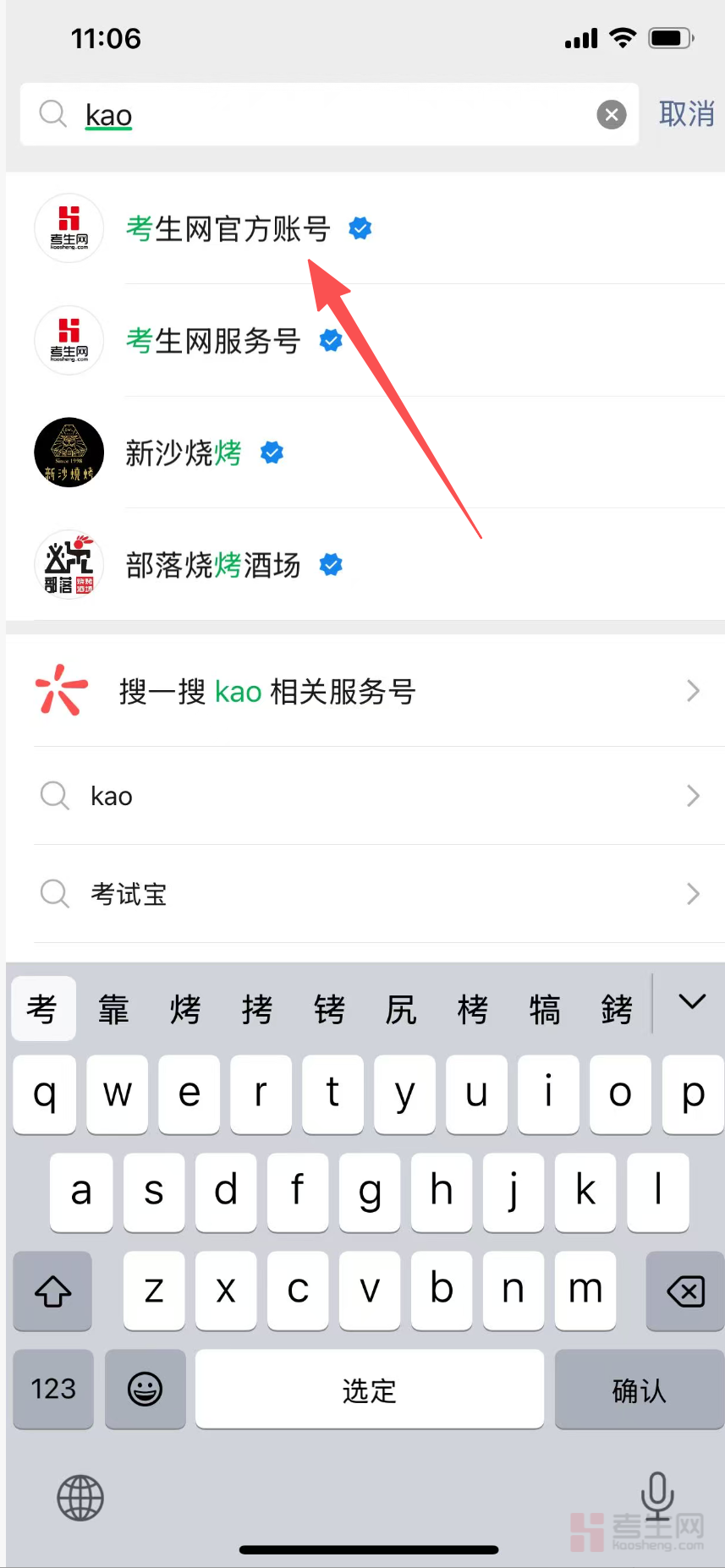Select the 部落烧烤酒场 result

pyautogui.click(x=213, y=565)
